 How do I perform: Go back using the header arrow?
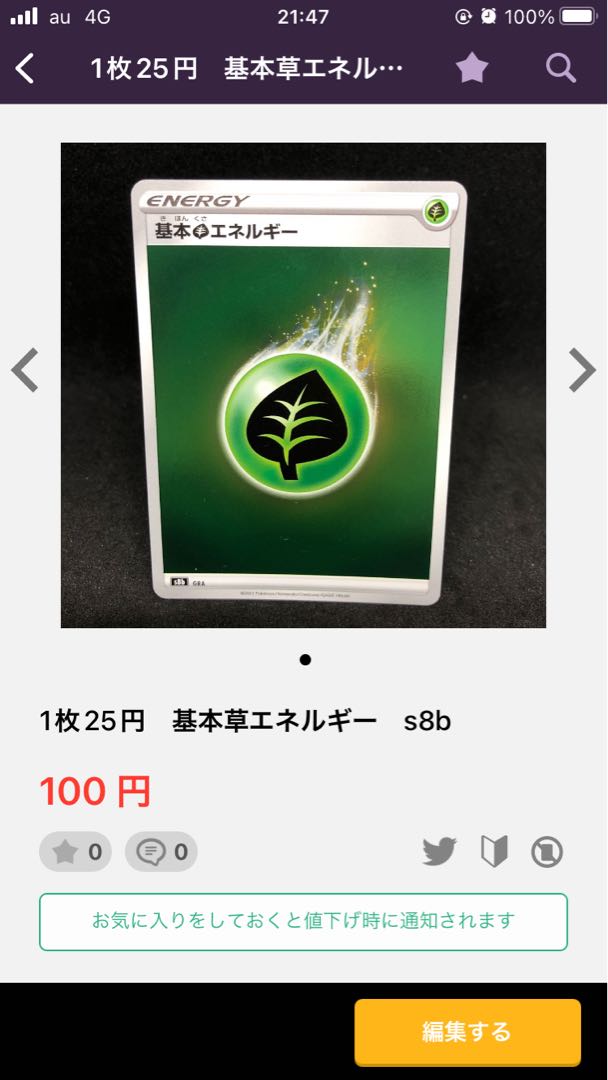point(26,69)
